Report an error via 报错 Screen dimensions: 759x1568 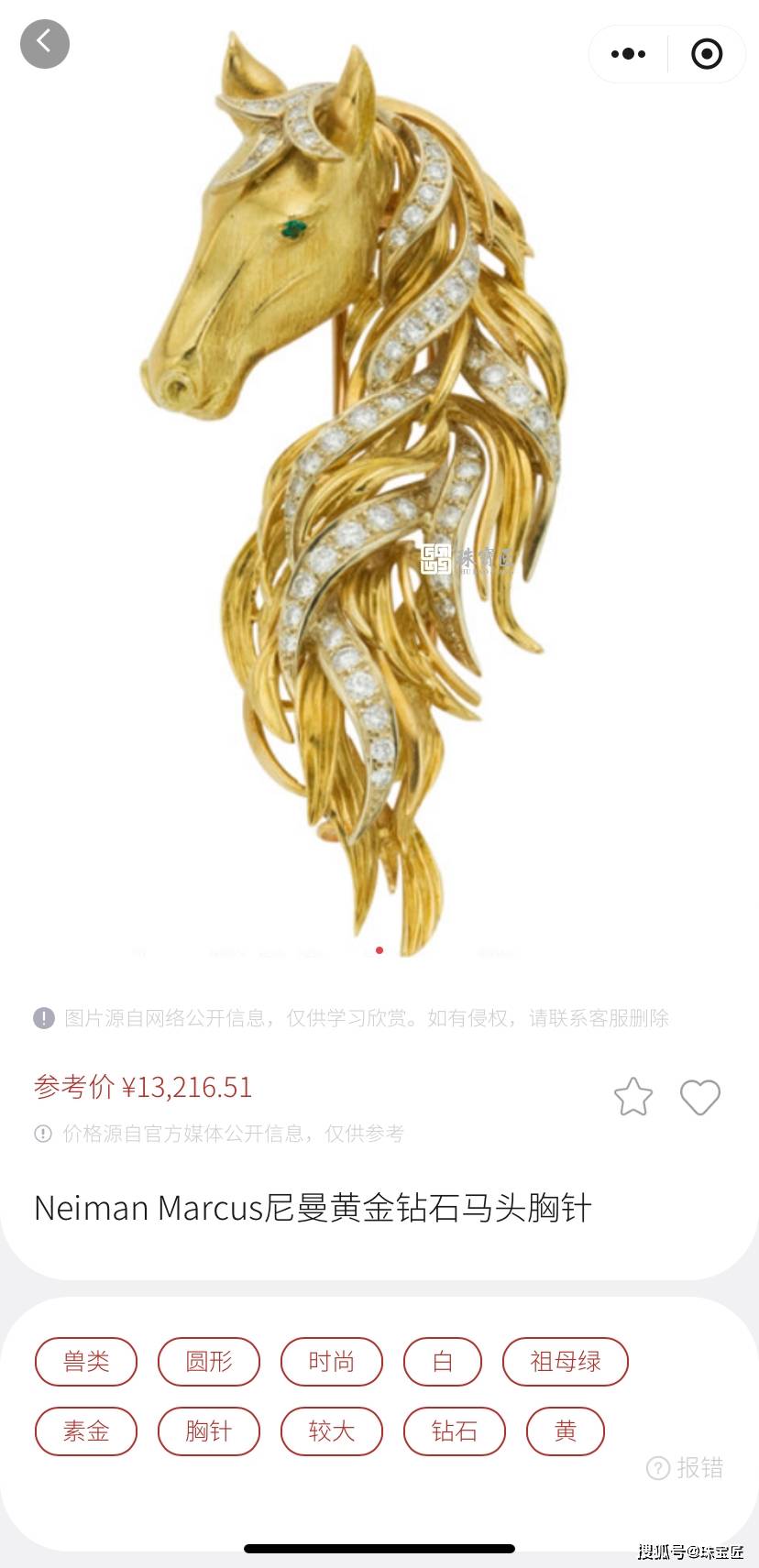point(686,1468)
